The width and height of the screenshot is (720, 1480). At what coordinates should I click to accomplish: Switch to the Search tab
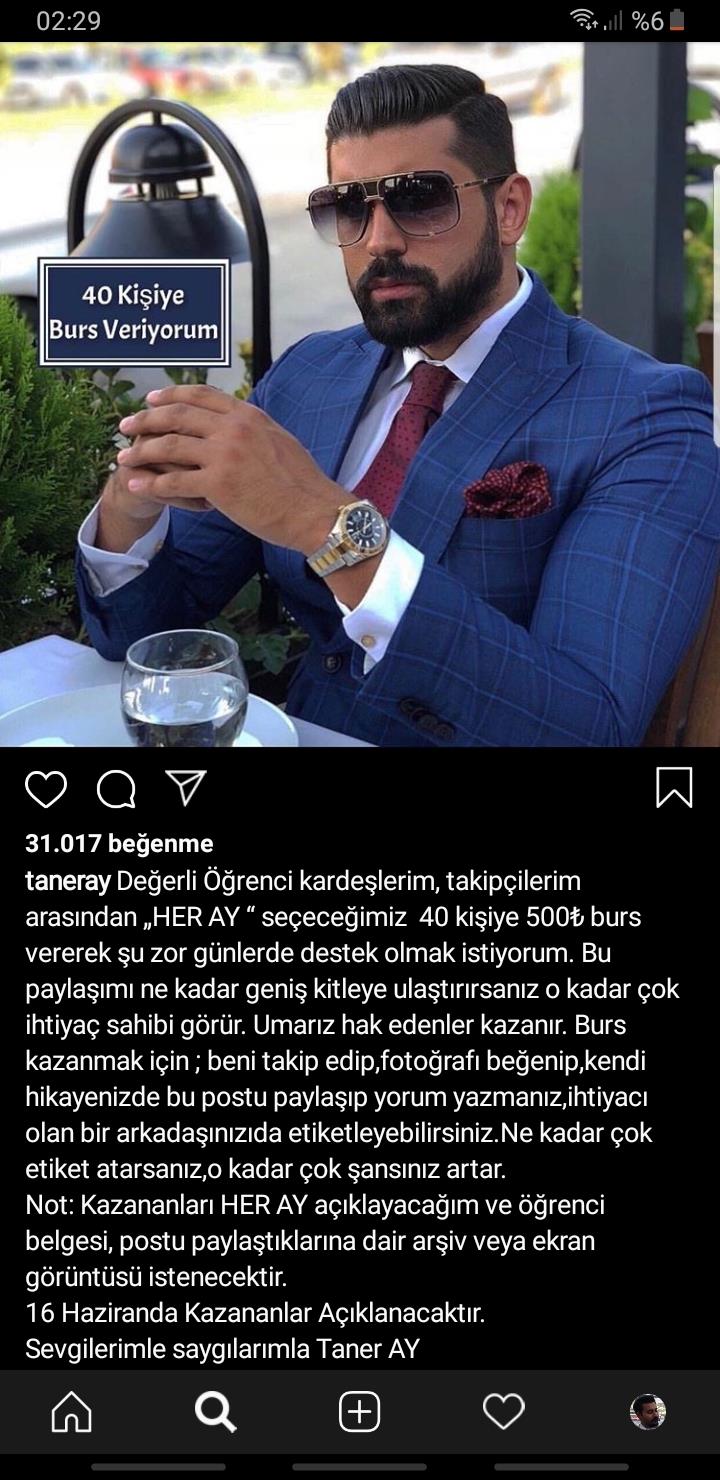click(215, 1412)
